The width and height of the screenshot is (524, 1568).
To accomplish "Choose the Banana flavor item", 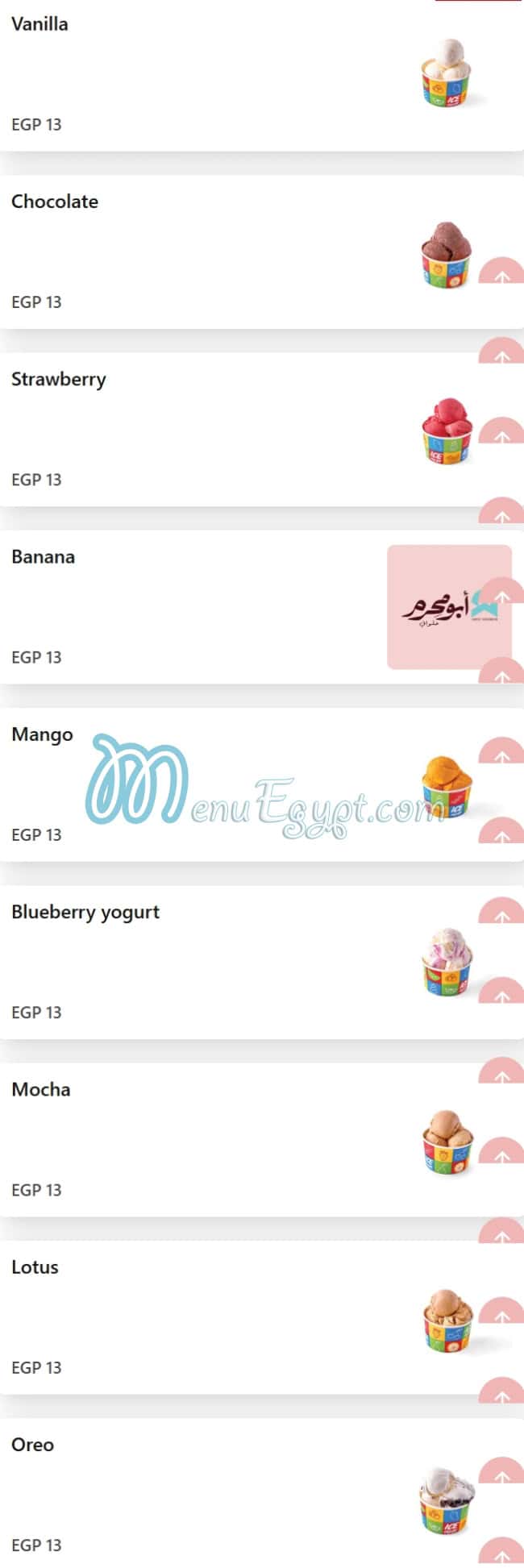I will [43, 557].
